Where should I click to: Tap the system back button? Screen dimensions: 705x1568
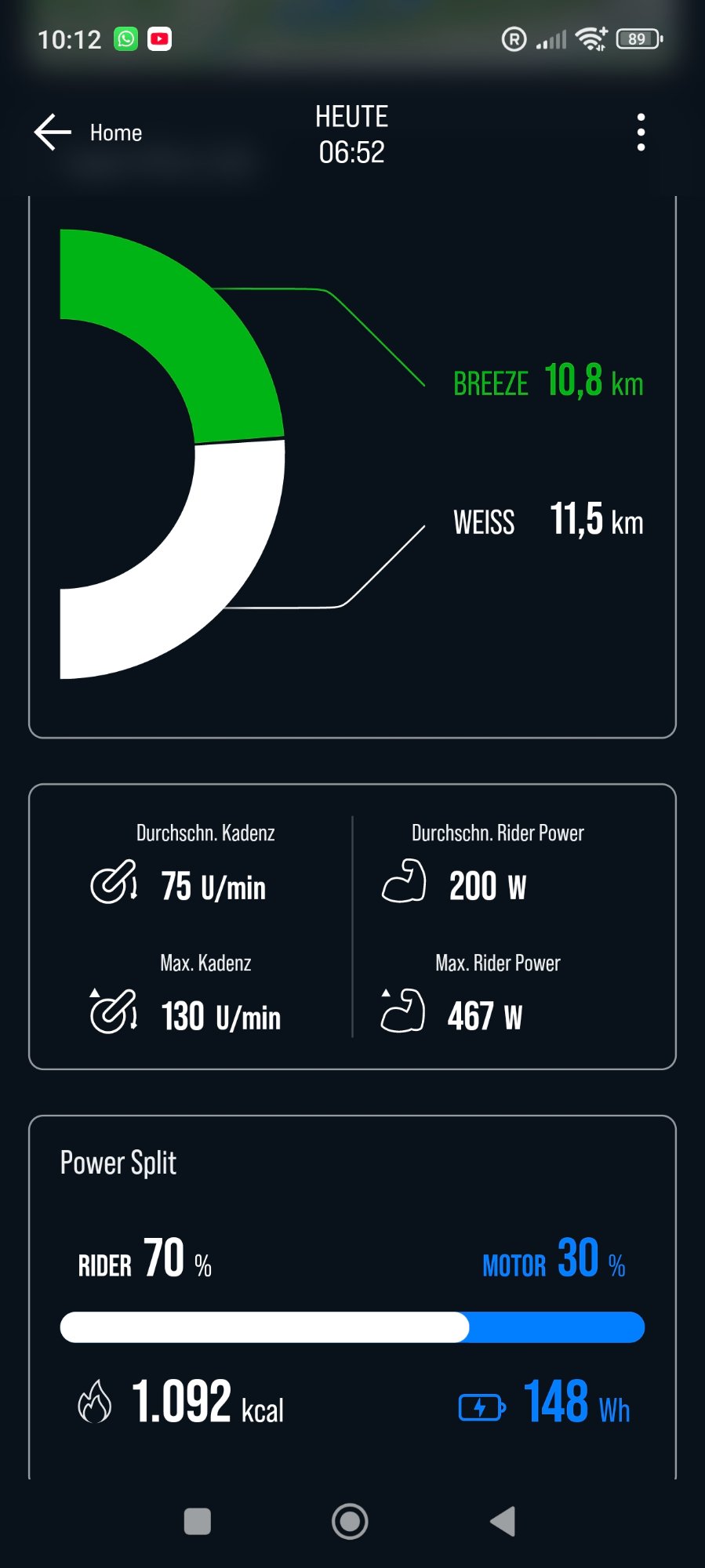(x=503, y=1521)
